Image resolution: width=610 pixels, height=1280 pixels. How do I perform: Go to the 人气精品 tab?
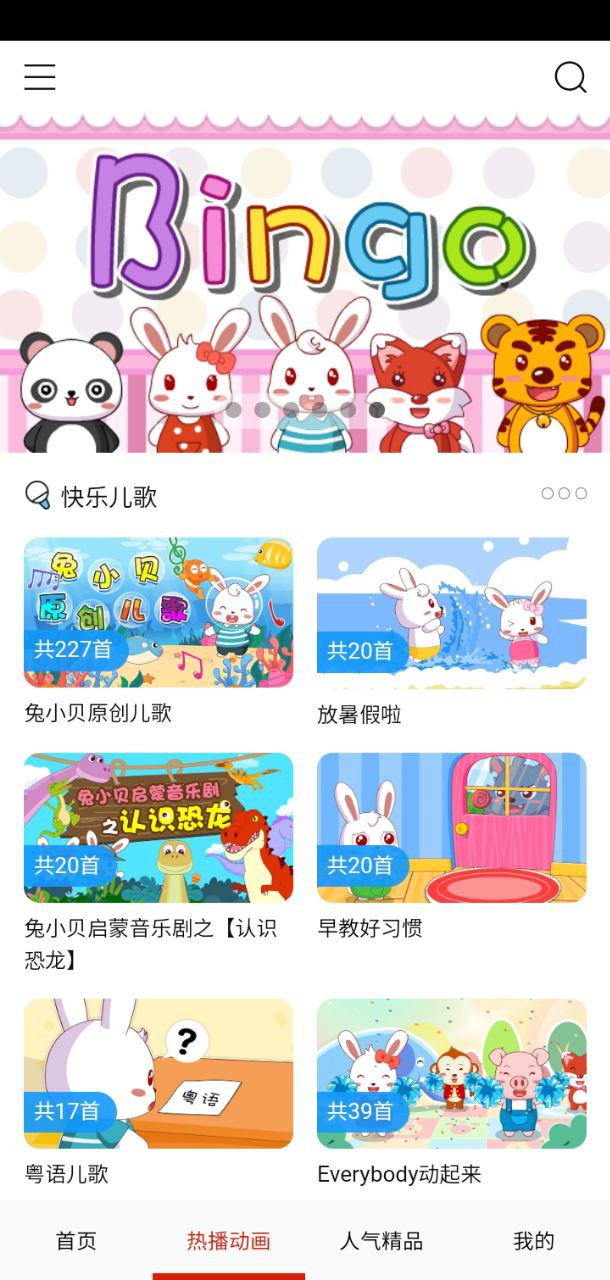point(381,1241)
